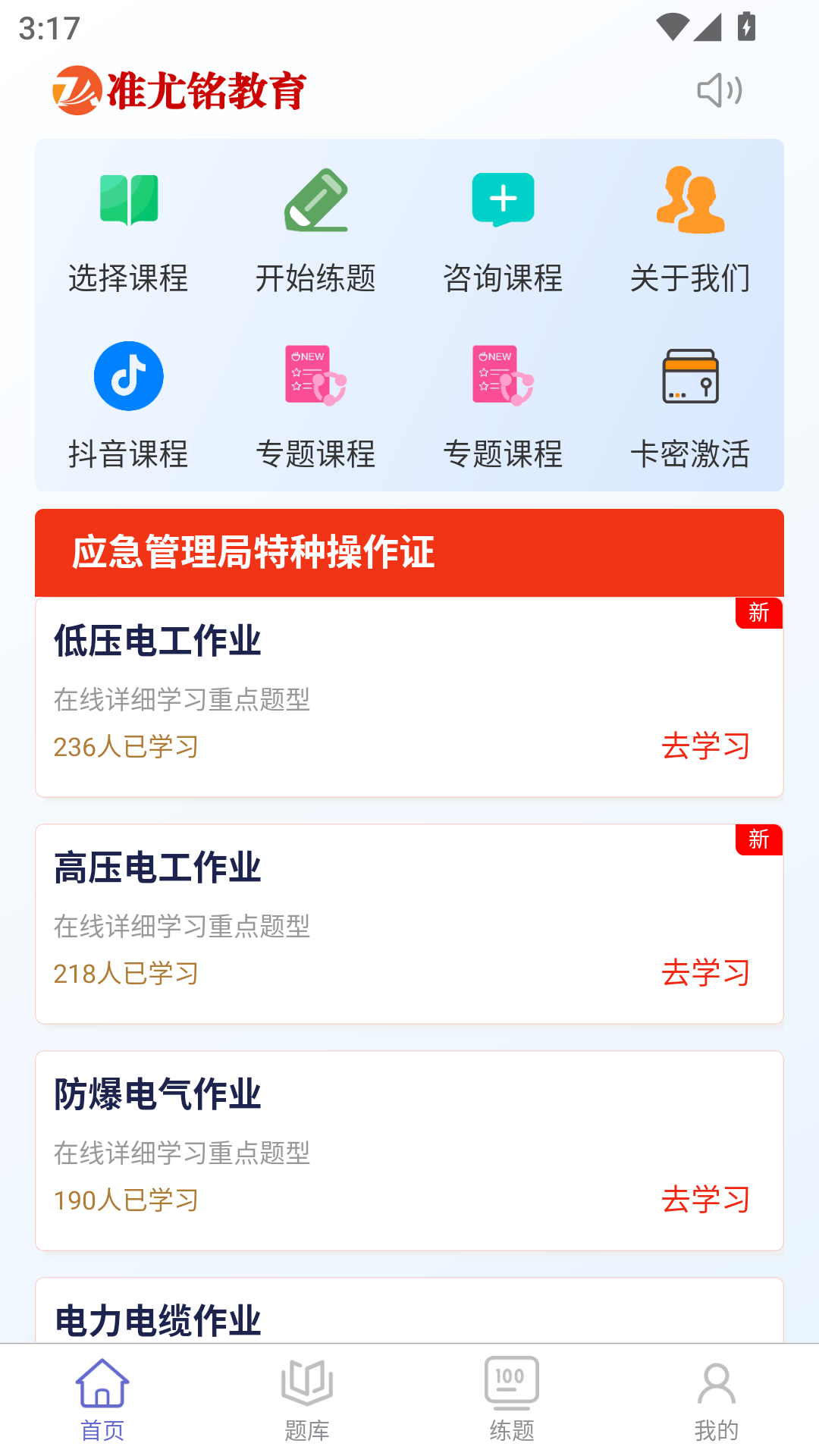Open the 抖音课程 Douyin course icon
Viewport: 819px width, 1456px height.
(127, 402)
